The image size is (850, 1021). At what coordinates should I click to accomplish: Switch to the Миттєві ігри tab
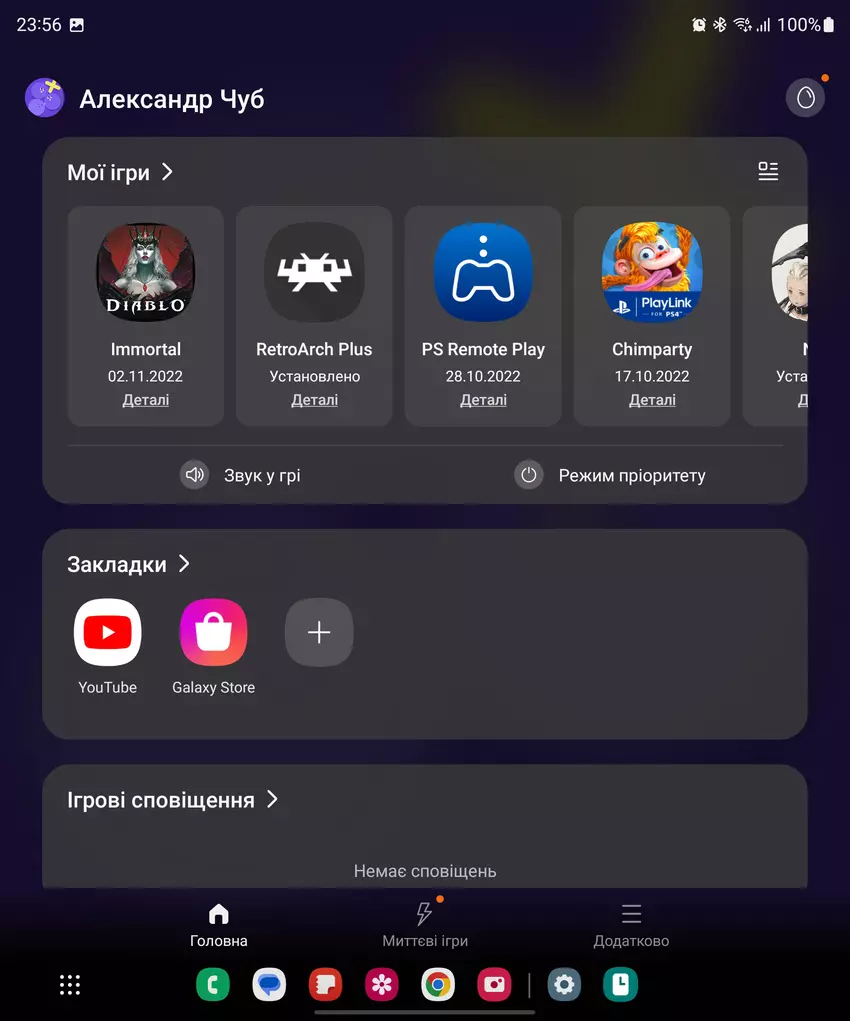pyautogui.click(x=425, y=924)
